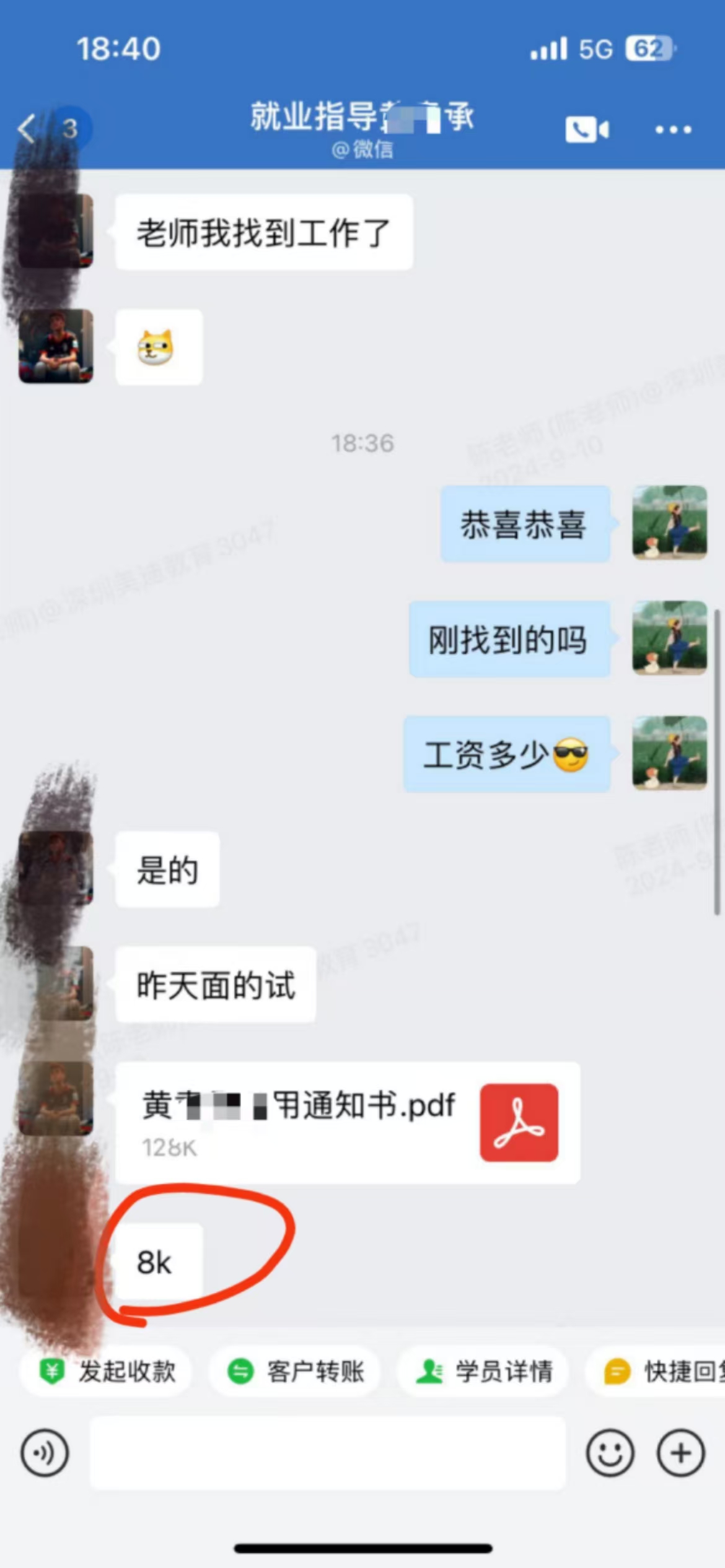The image size is (725, 1568).
Task: Open 客户转账 customer transfer
Action: click(295, 1372)
